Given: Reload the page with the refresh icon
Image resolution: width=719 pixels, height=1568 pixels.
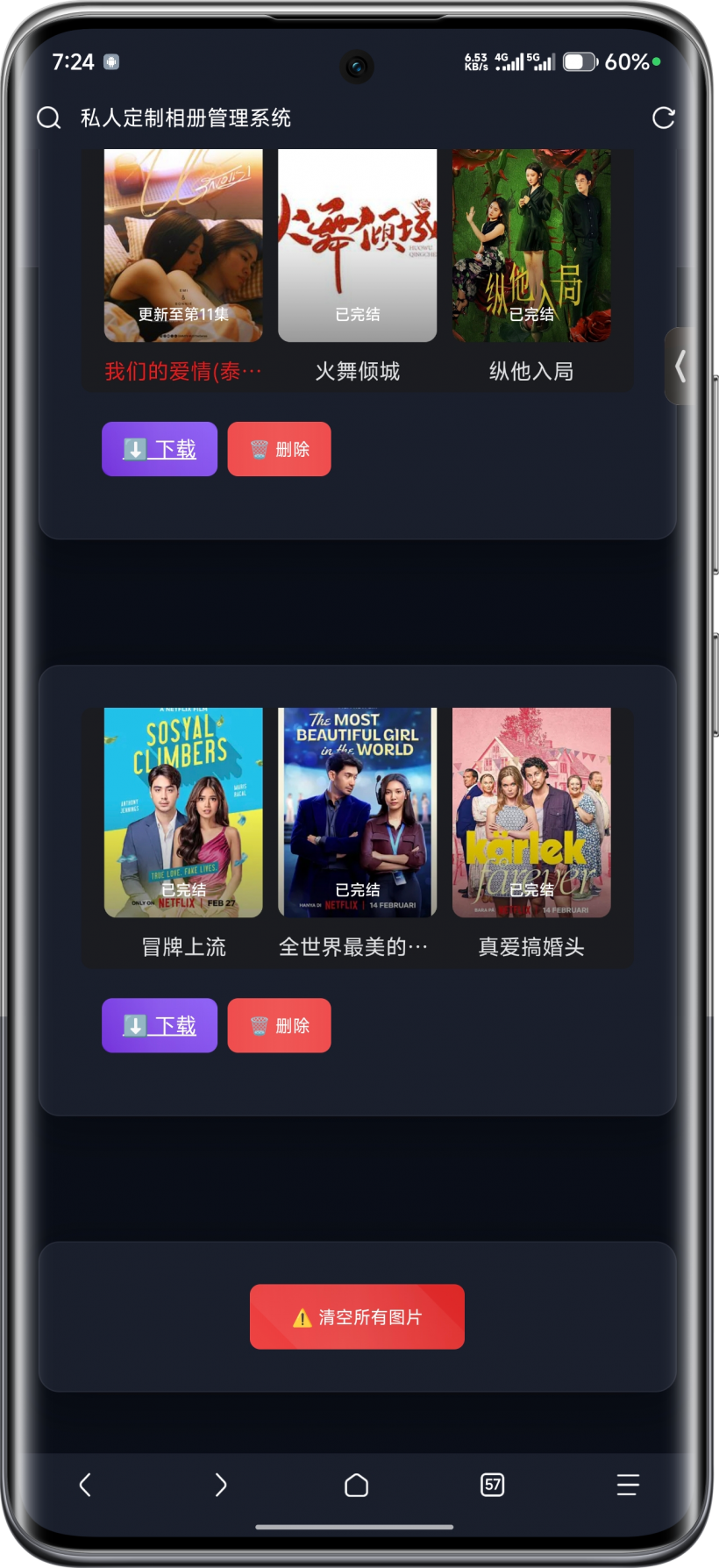Looking at the screenshot, I should pyautogui.click(x=664, y=118).
